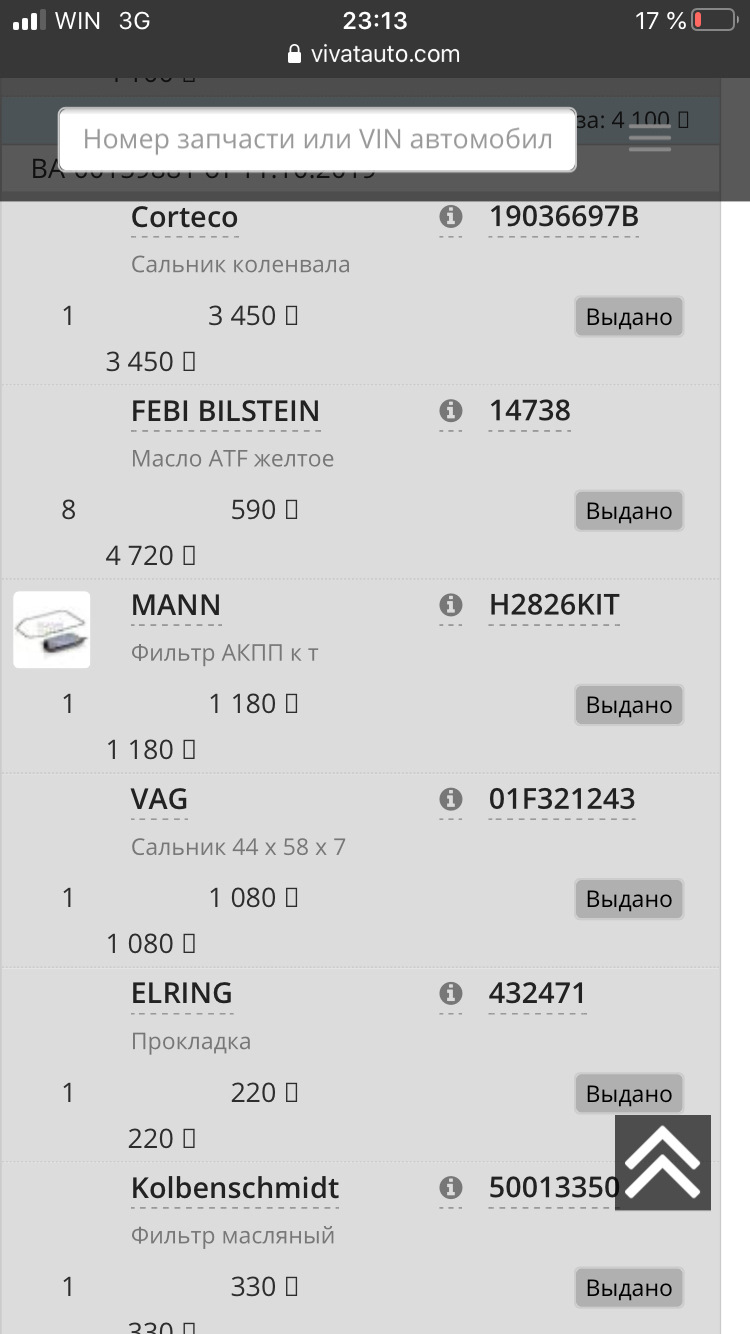Open the VAG brand link
This screenshot has width=750, height=1334.
click(x=159, y=799)
